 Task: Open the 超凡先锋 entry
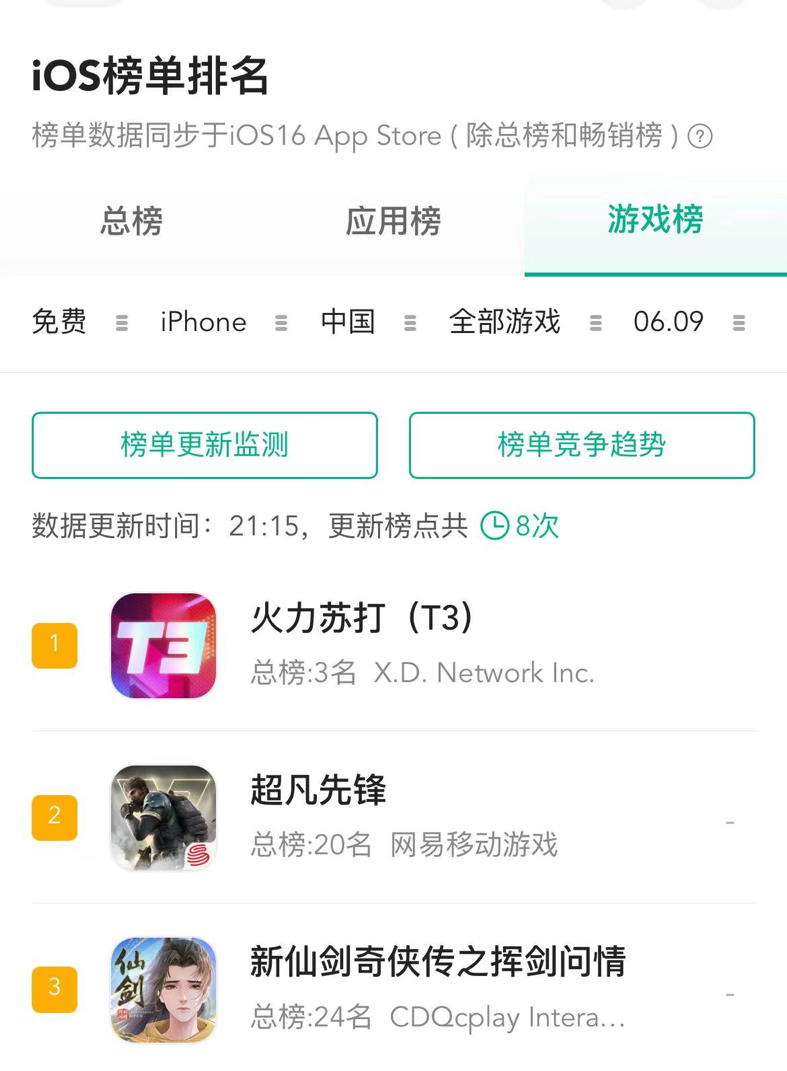pos(394,818)
